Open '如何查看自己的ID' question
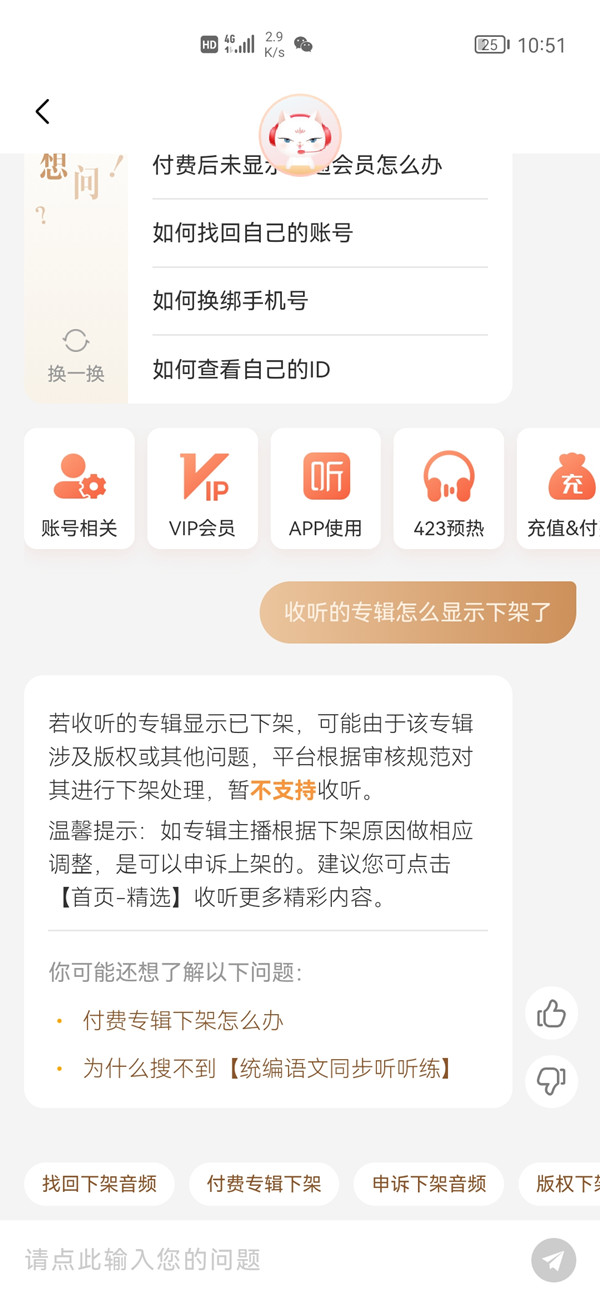 241,370
